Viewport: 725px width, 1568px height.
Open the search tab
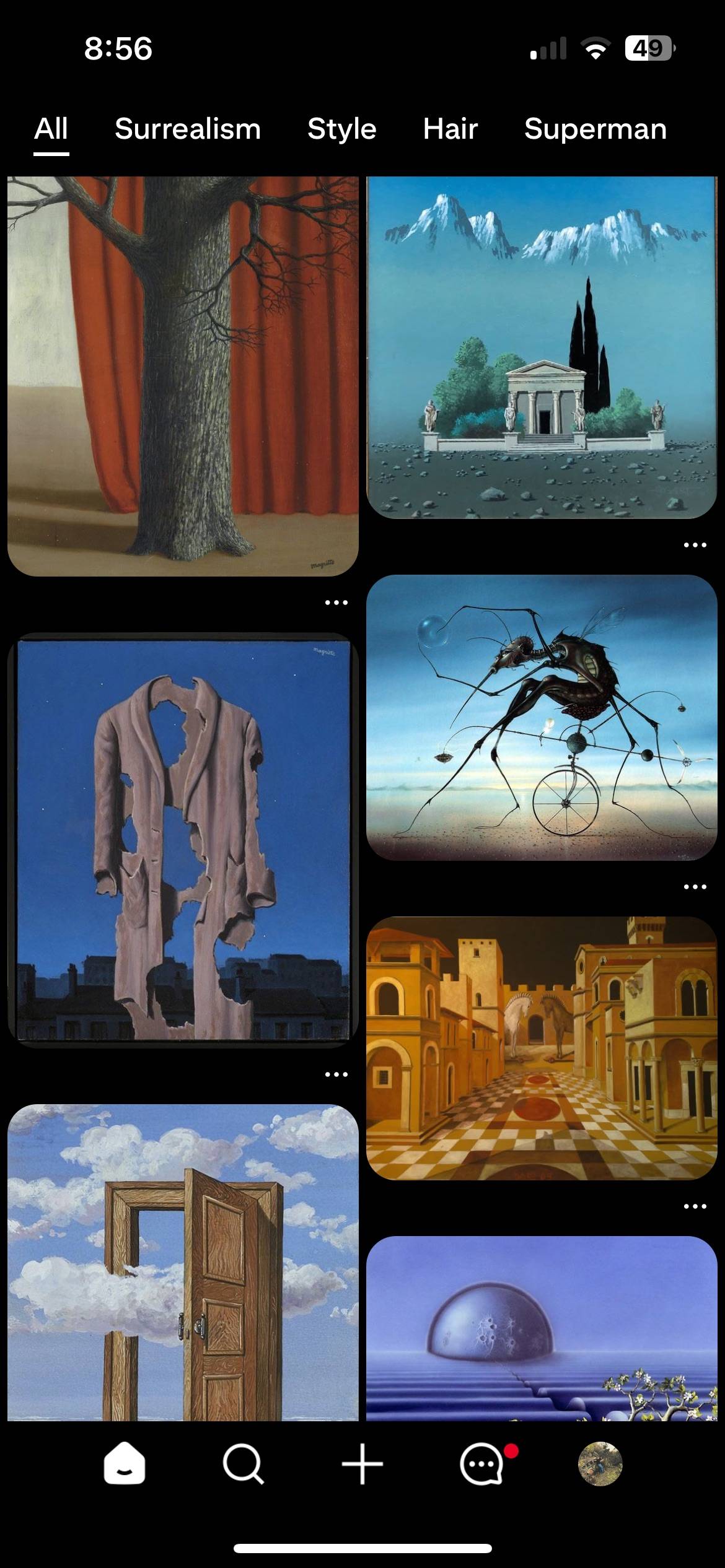[x=243, y=1464]
